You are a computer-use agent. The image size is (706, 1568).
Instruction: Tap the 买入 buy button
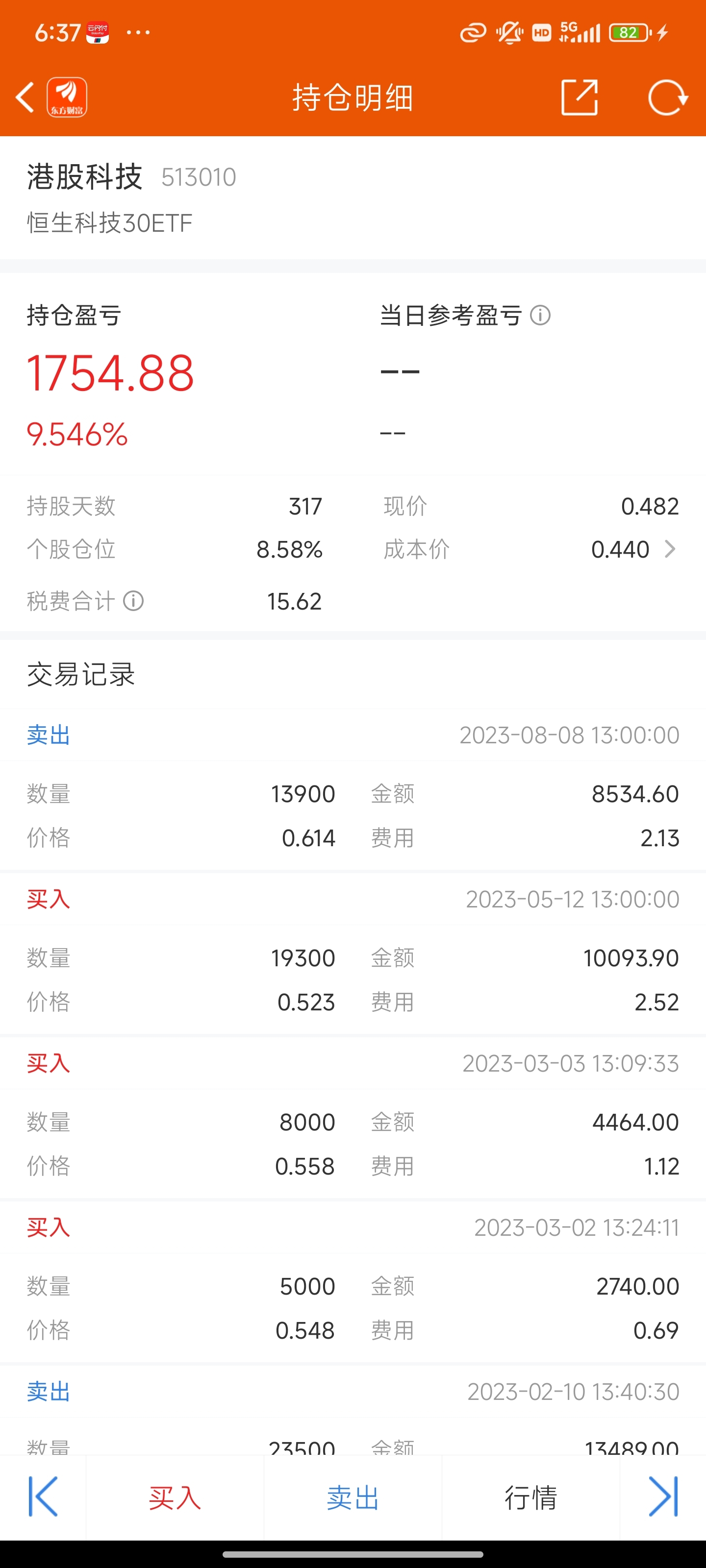(176, 1498)
